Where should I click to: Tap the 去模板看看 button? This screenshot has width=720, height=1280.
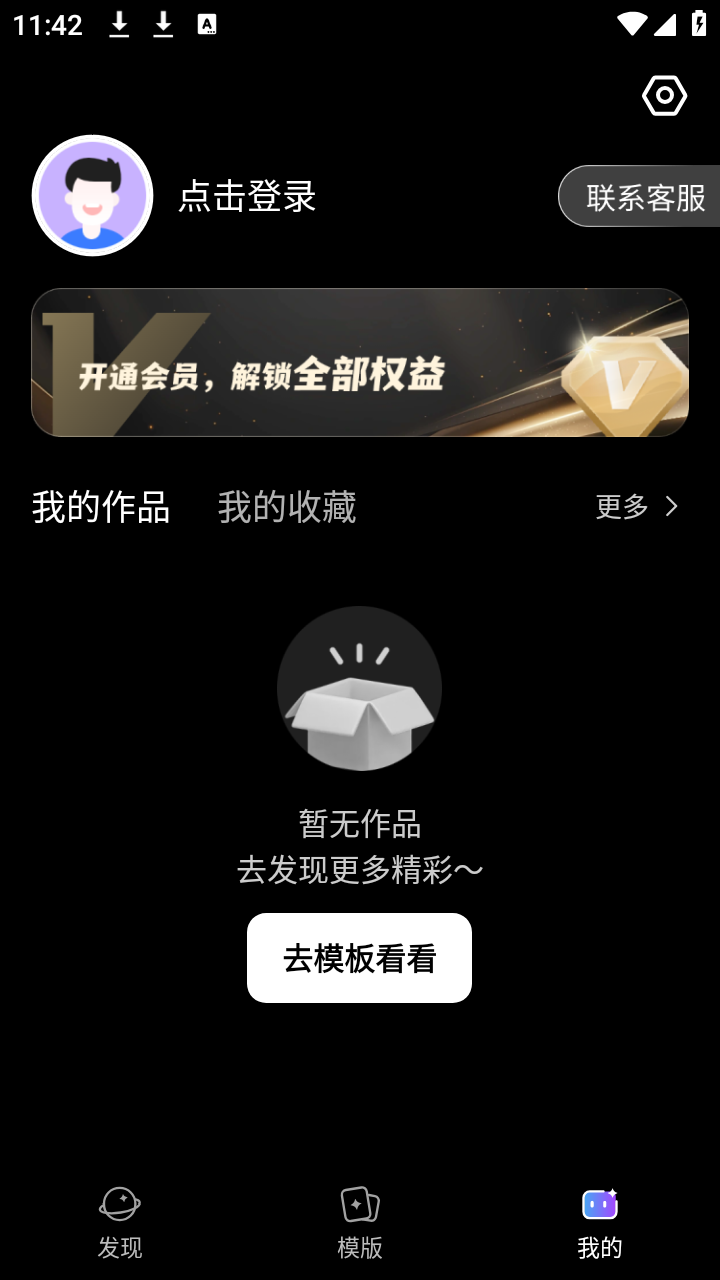pyautogui.click(x=359, y=958)
